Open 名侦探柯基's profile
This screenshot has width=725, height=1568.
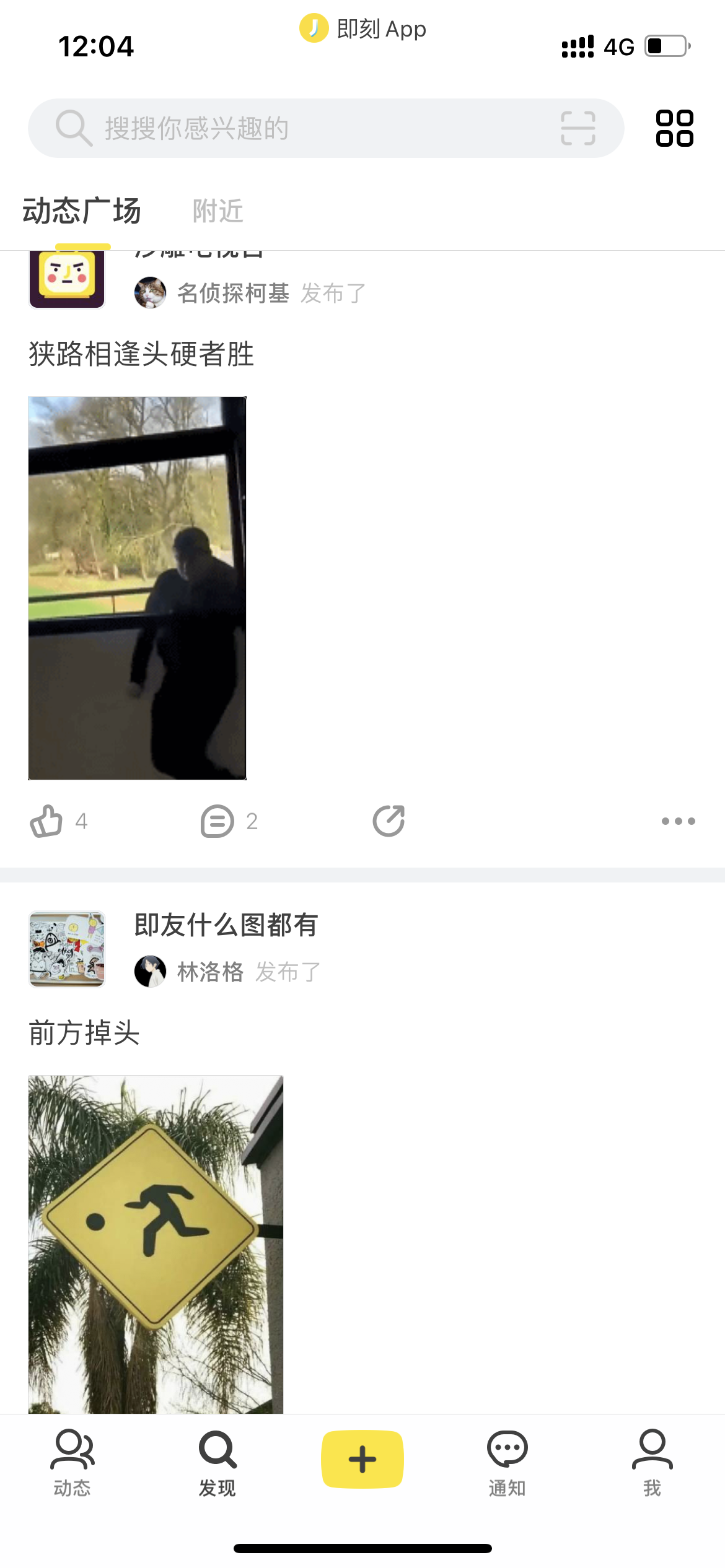click(233, 293)
